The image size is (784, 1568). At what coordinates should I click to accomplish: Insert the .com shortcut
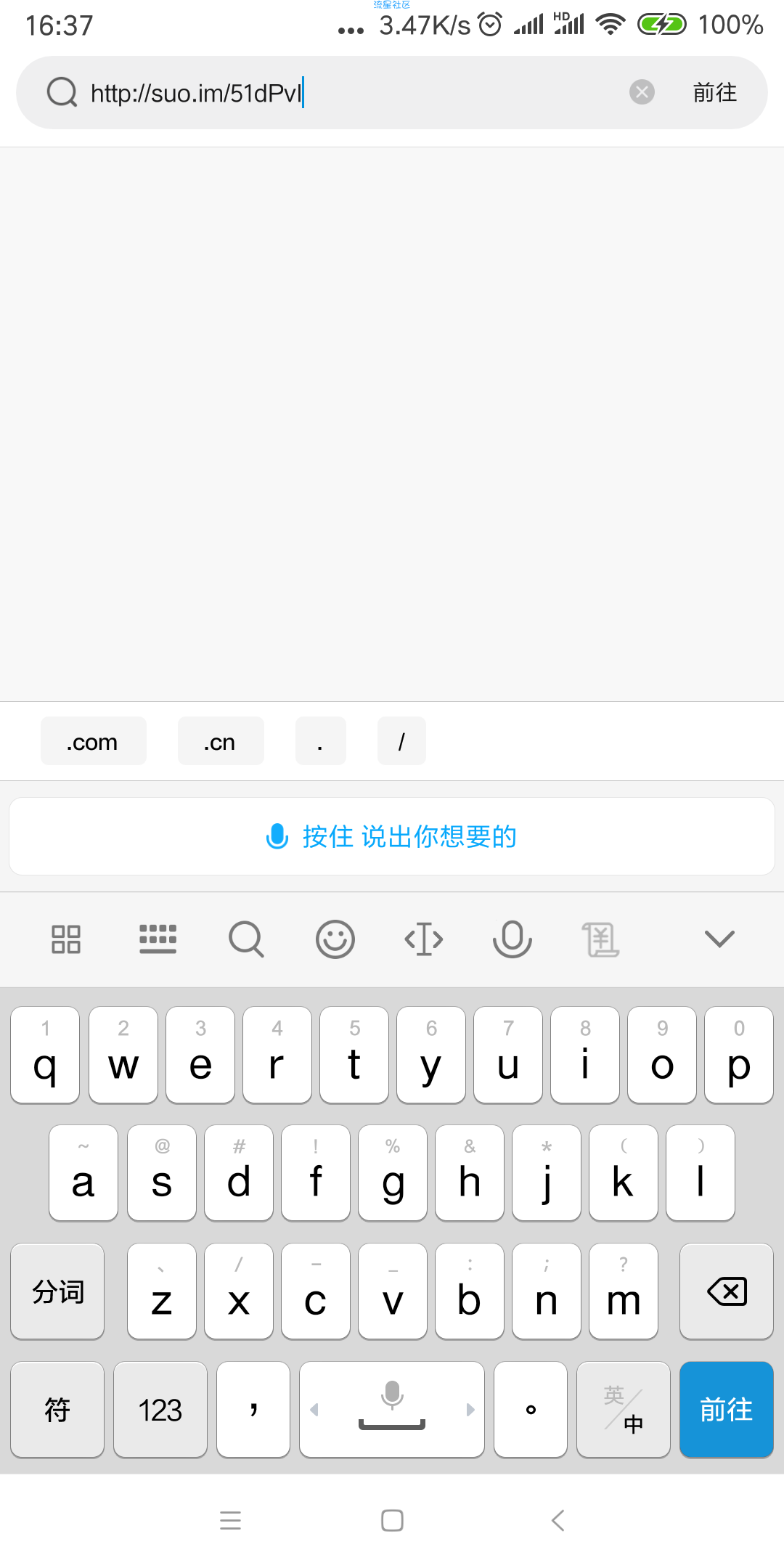click(93, 742)
